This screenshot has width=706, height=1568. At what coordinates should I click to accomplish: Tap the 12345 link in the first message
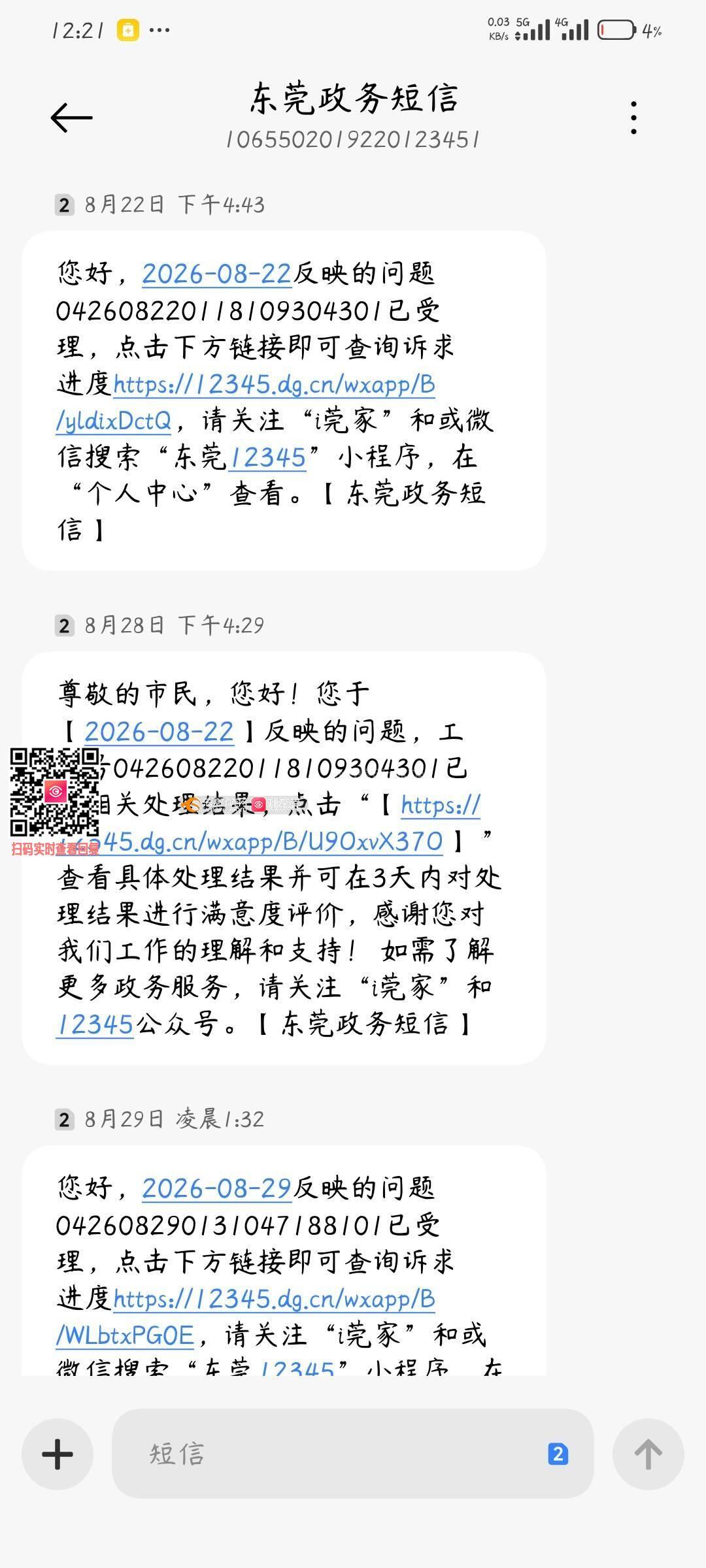pyautogui.click(x=267, y=457)
